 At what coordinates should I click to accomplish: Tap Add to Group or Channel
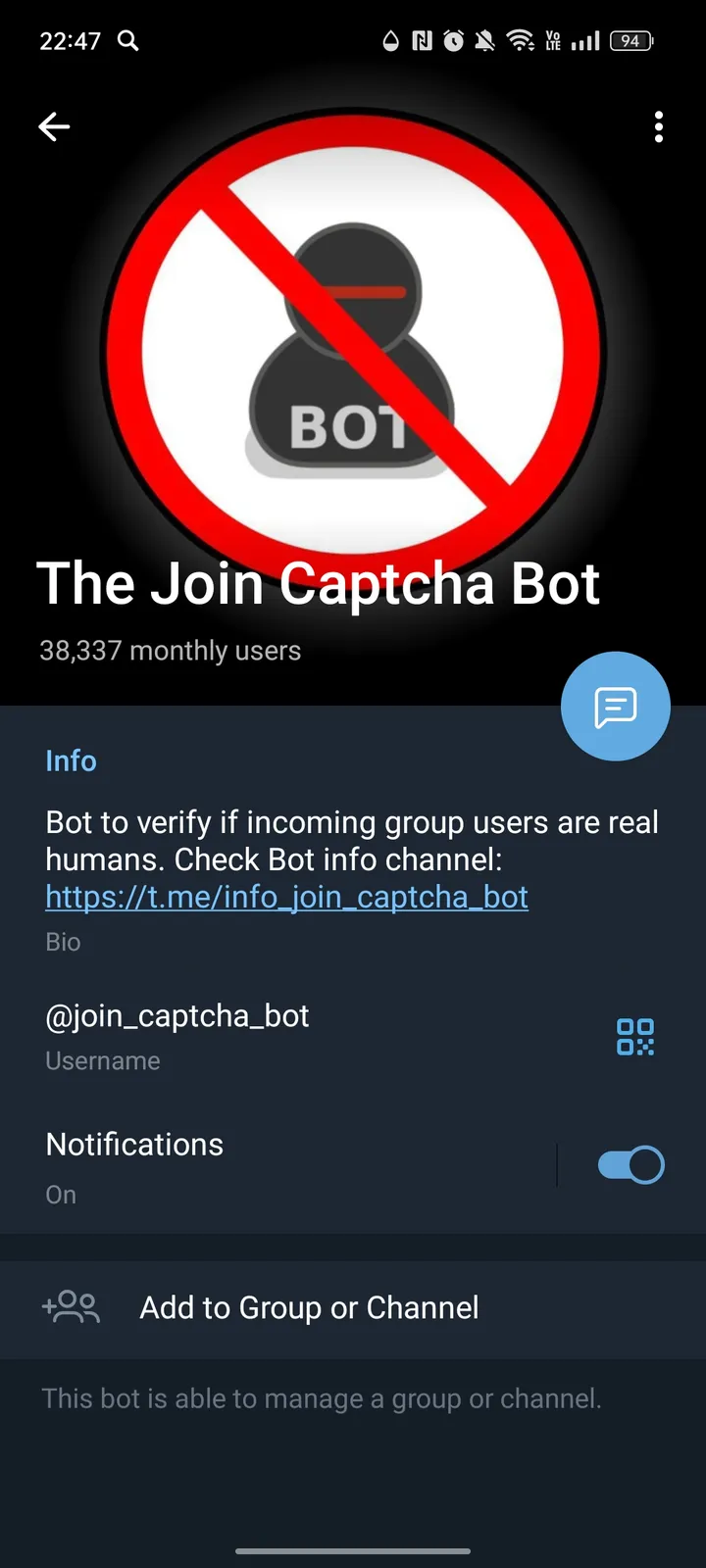pyautogui.click(x=308, y=1307)
